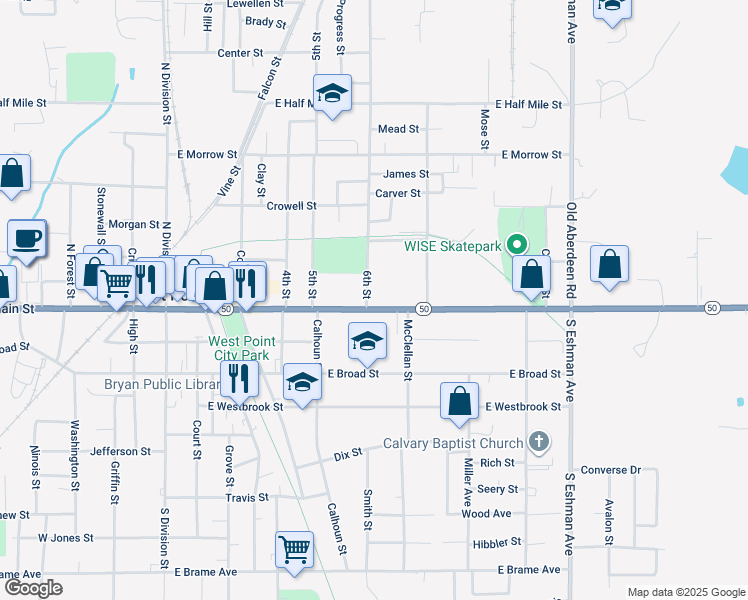The image size is (748, 600).
Task: Open the restaurant marker near Bryan Public Library
Action: point(239,380)
